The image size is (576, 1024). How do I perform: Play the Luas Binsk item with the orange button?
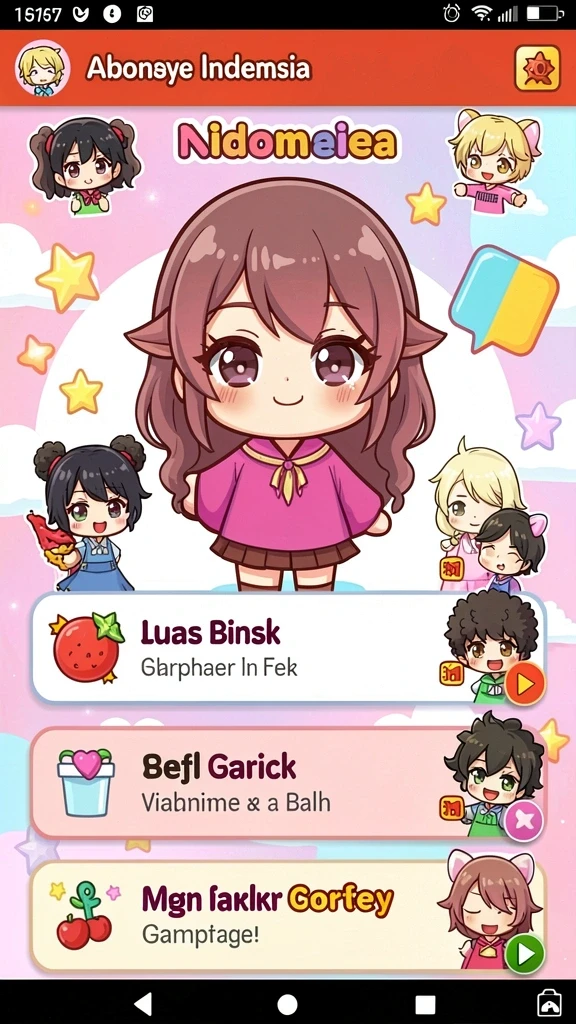(x=524, y=683)
